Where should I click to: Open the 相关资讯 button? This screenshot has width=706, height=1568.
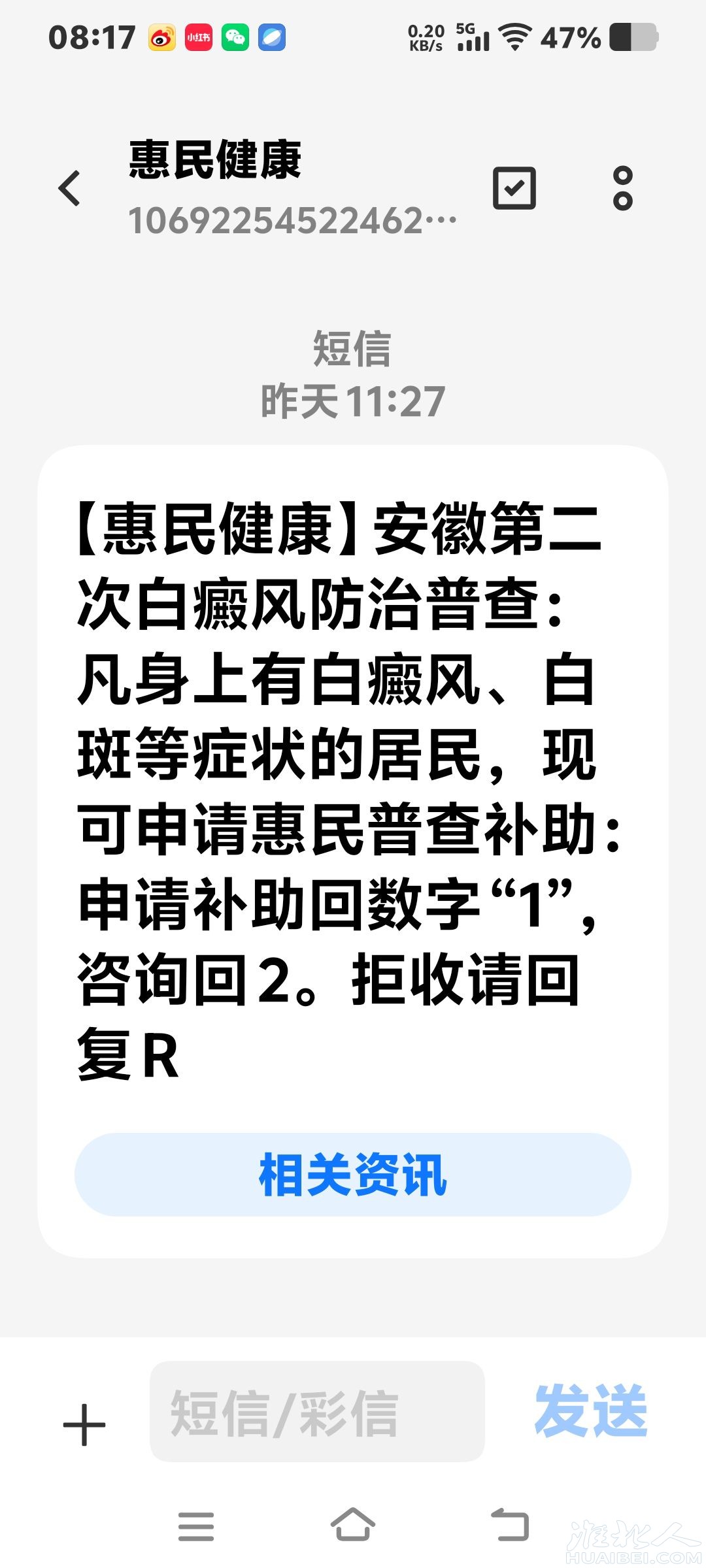tap(352, 1174)
